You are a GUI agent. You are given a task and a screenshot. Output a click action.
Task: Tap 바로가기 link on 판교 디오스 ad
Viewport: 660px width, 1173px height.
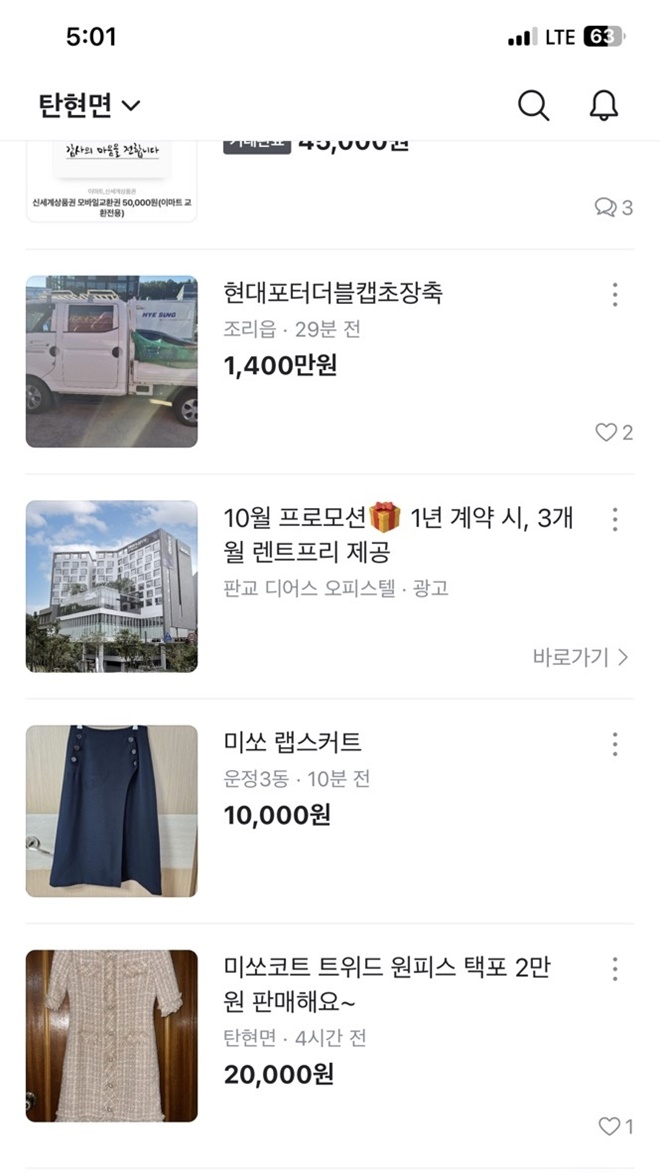coord(580,657)
